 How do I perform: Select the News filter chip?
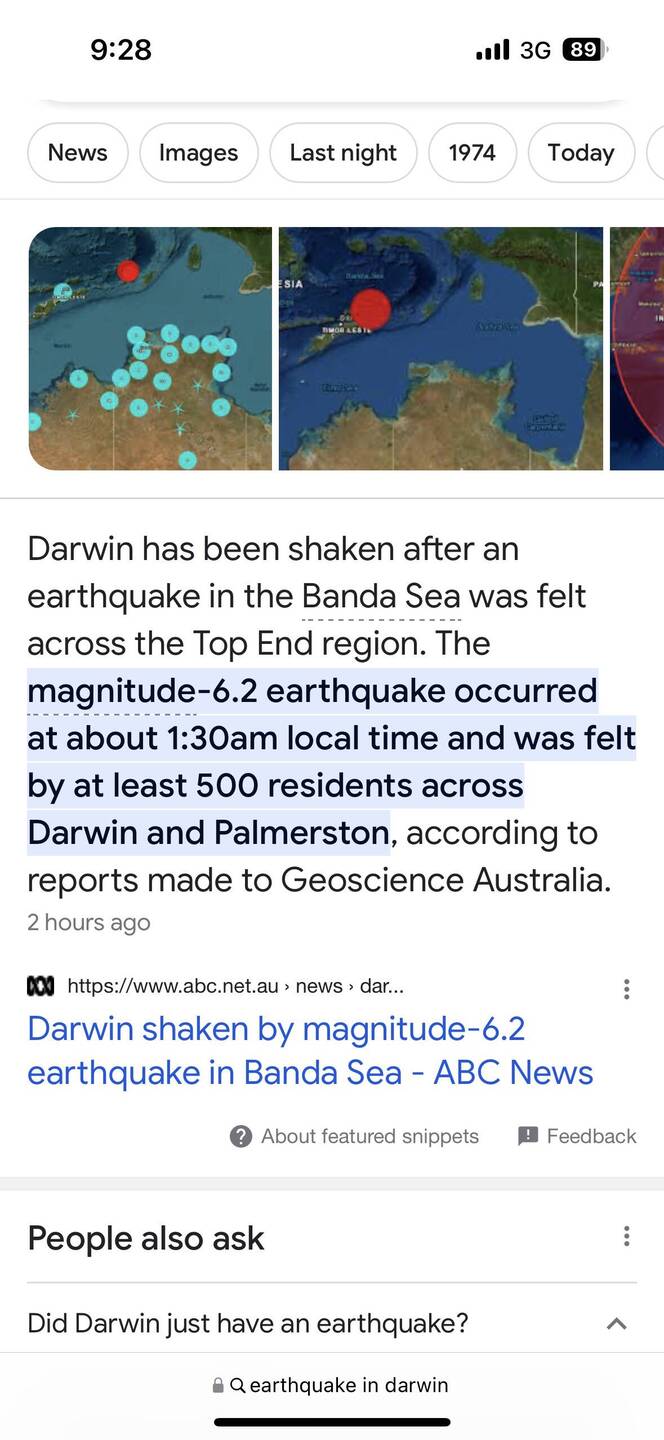tap(77, 153)
